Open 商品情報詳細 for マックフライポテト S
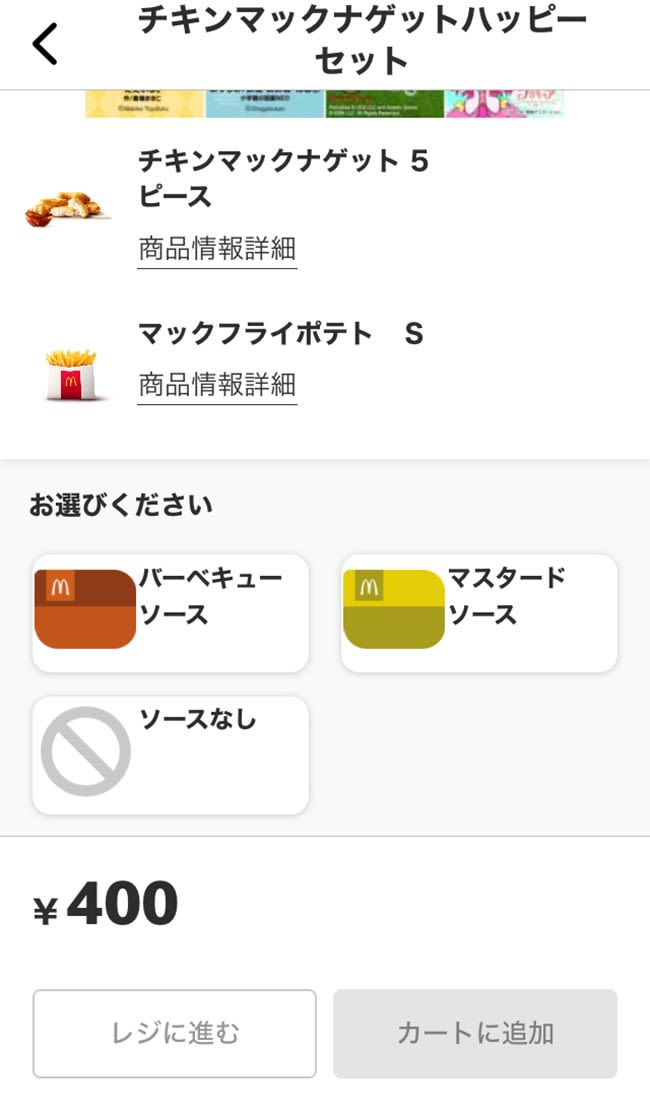Screen dimensions: 650x1113 pos(217,386)
